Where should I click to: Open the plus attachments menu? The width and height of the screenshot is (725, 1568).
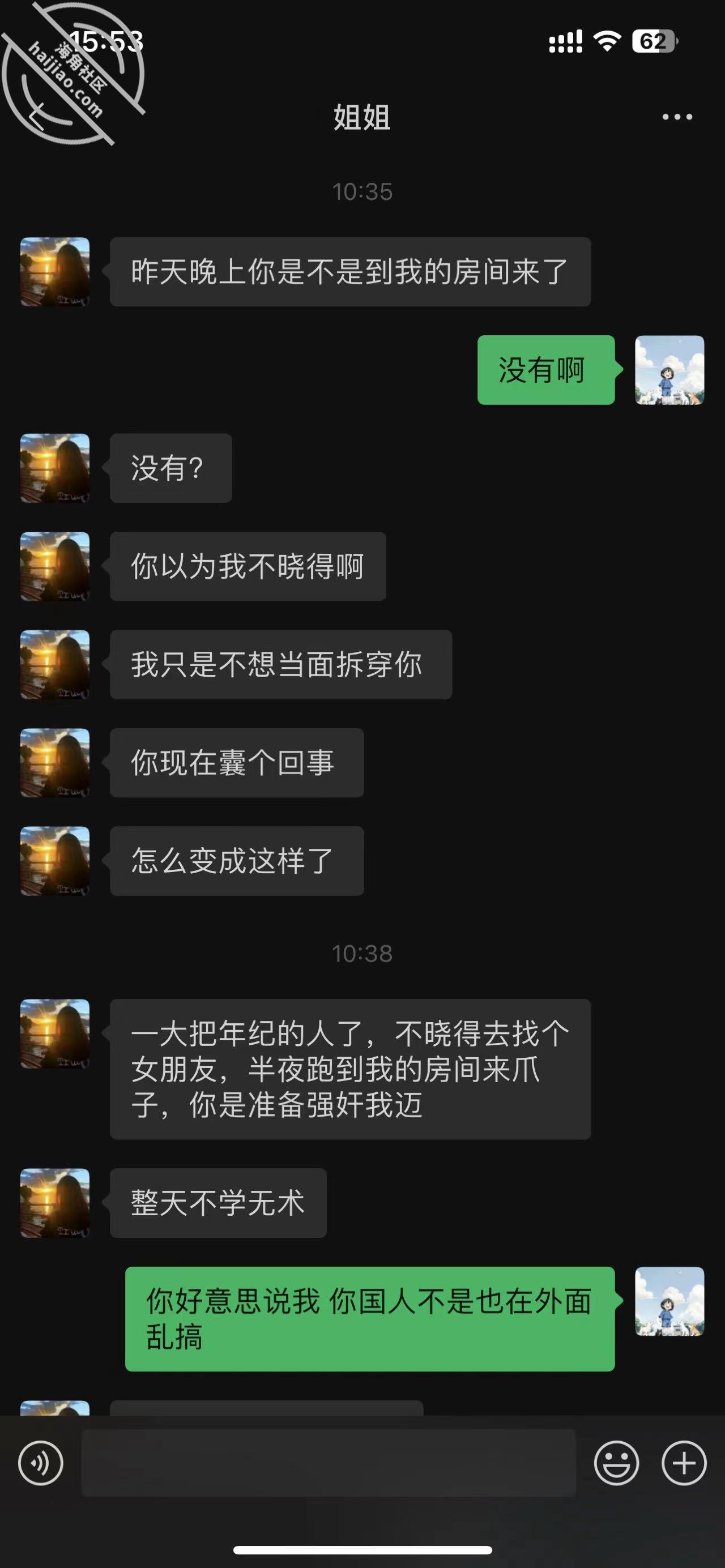coord(684,1463)
